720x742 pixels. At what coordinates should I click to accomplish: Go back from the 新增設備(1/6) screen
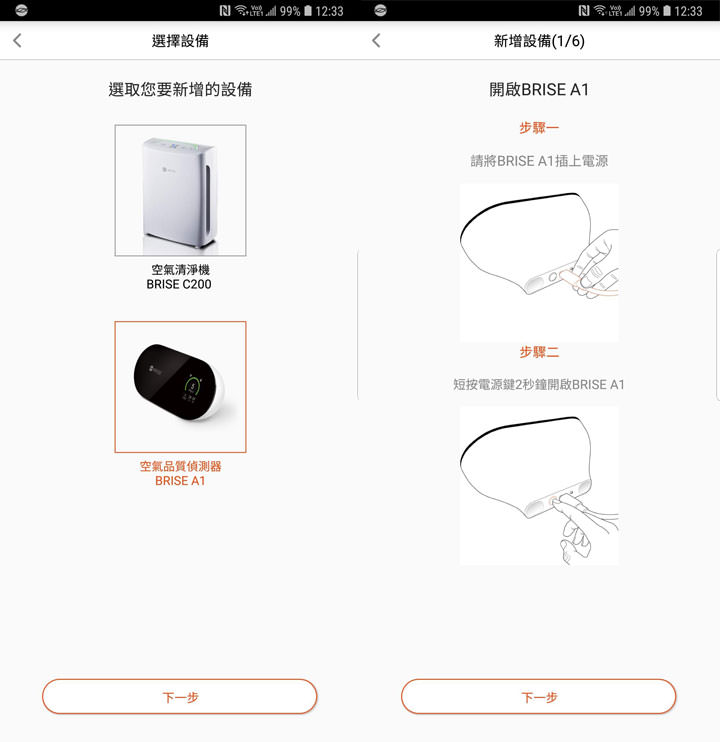(x=376, y=41)
